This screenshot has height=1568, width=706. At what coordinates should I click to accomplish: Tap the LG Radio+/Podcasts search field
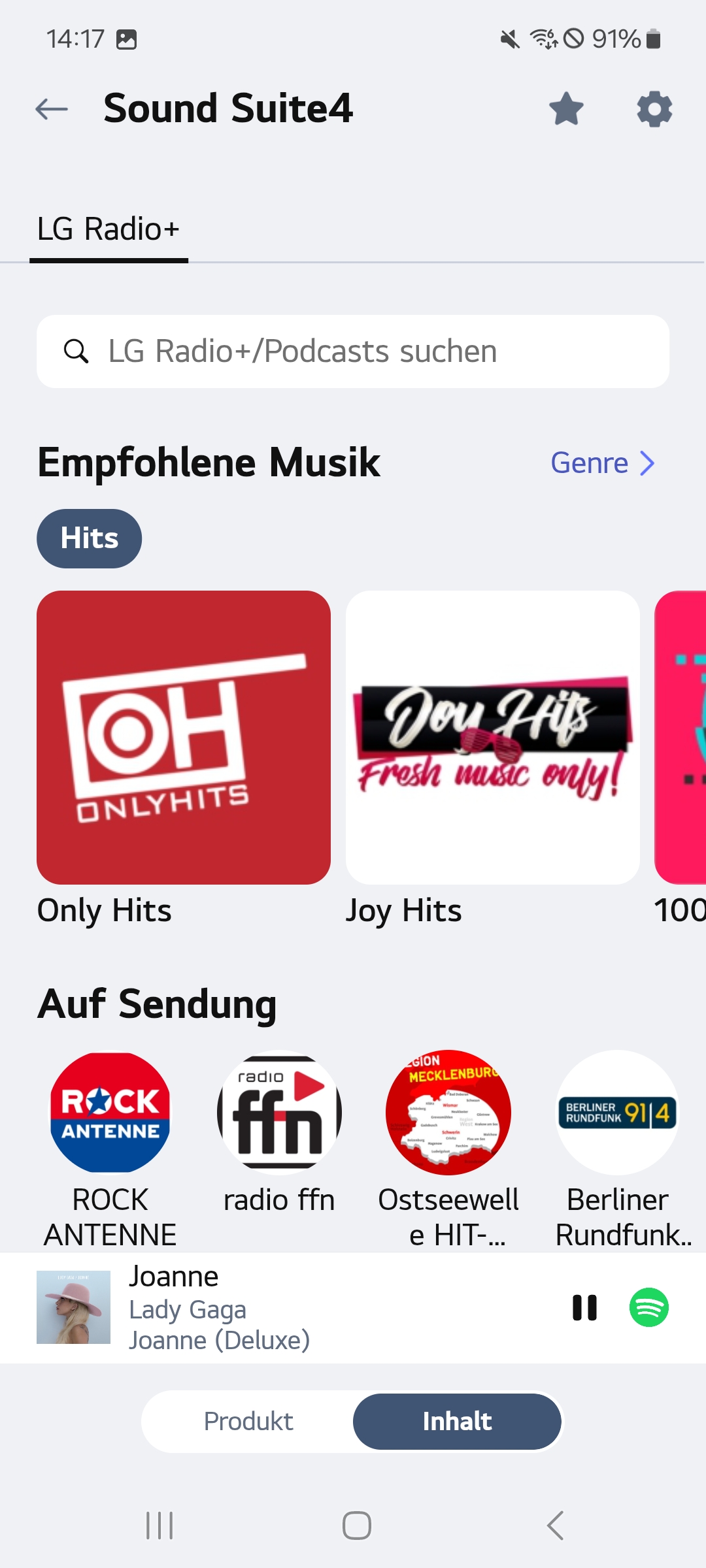coord(353,351)
